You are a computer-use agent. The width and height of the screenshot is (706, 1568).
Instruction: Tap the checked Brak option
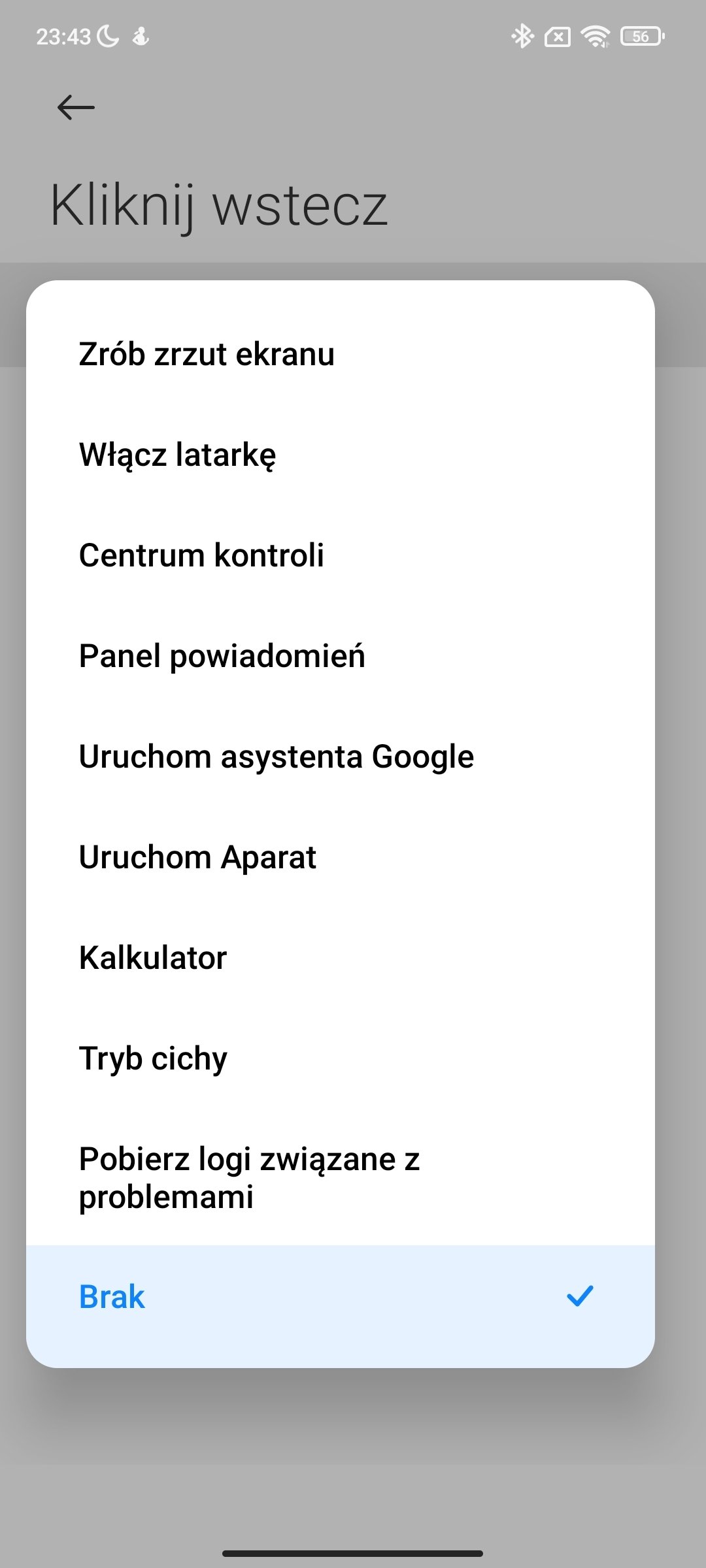coord(340,1297)
